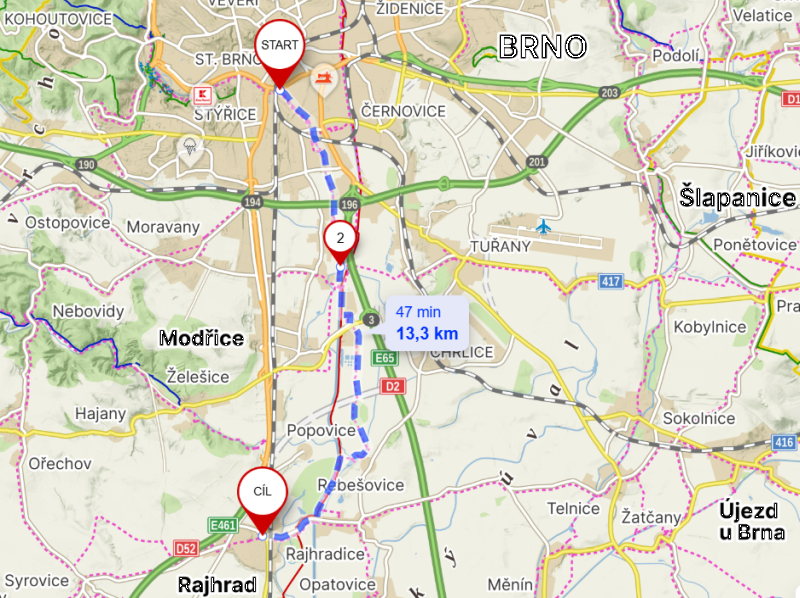Tap the Kaufland store icon near Štýřice

(200, 95)
